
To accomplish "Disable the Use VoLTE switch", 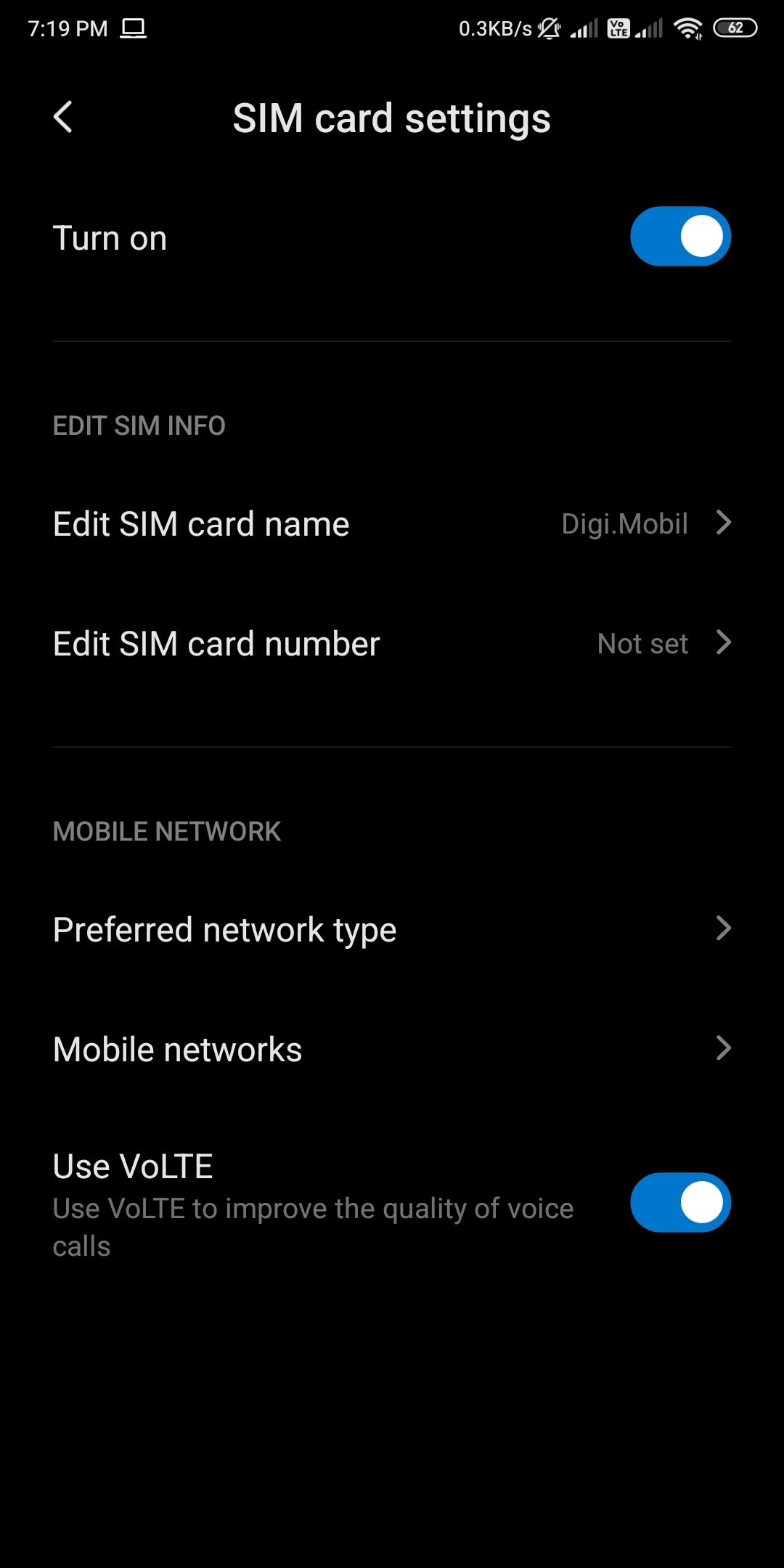I will [680, 1202].
